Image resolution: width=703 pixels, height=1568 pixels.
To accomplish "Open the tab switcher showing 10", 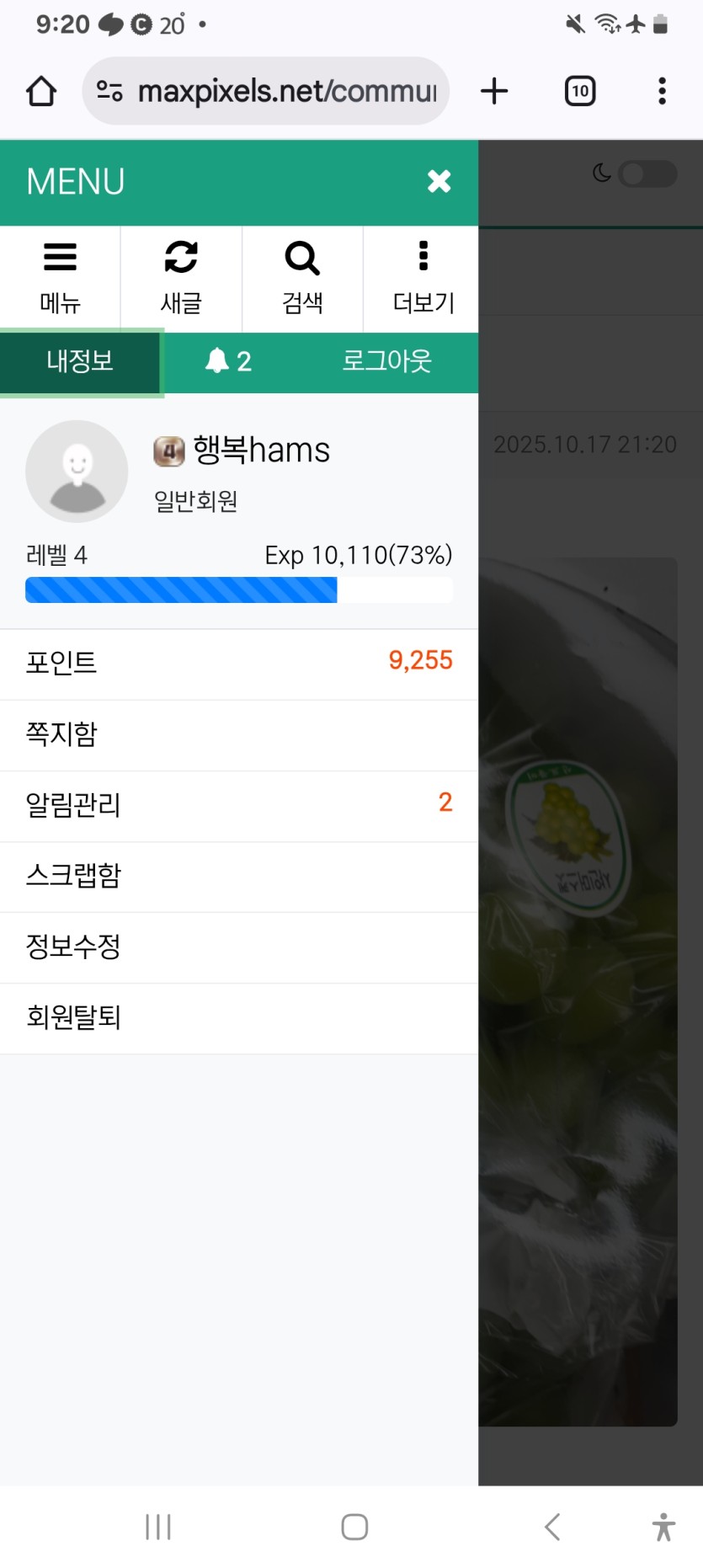I will (x=580, y=91).
